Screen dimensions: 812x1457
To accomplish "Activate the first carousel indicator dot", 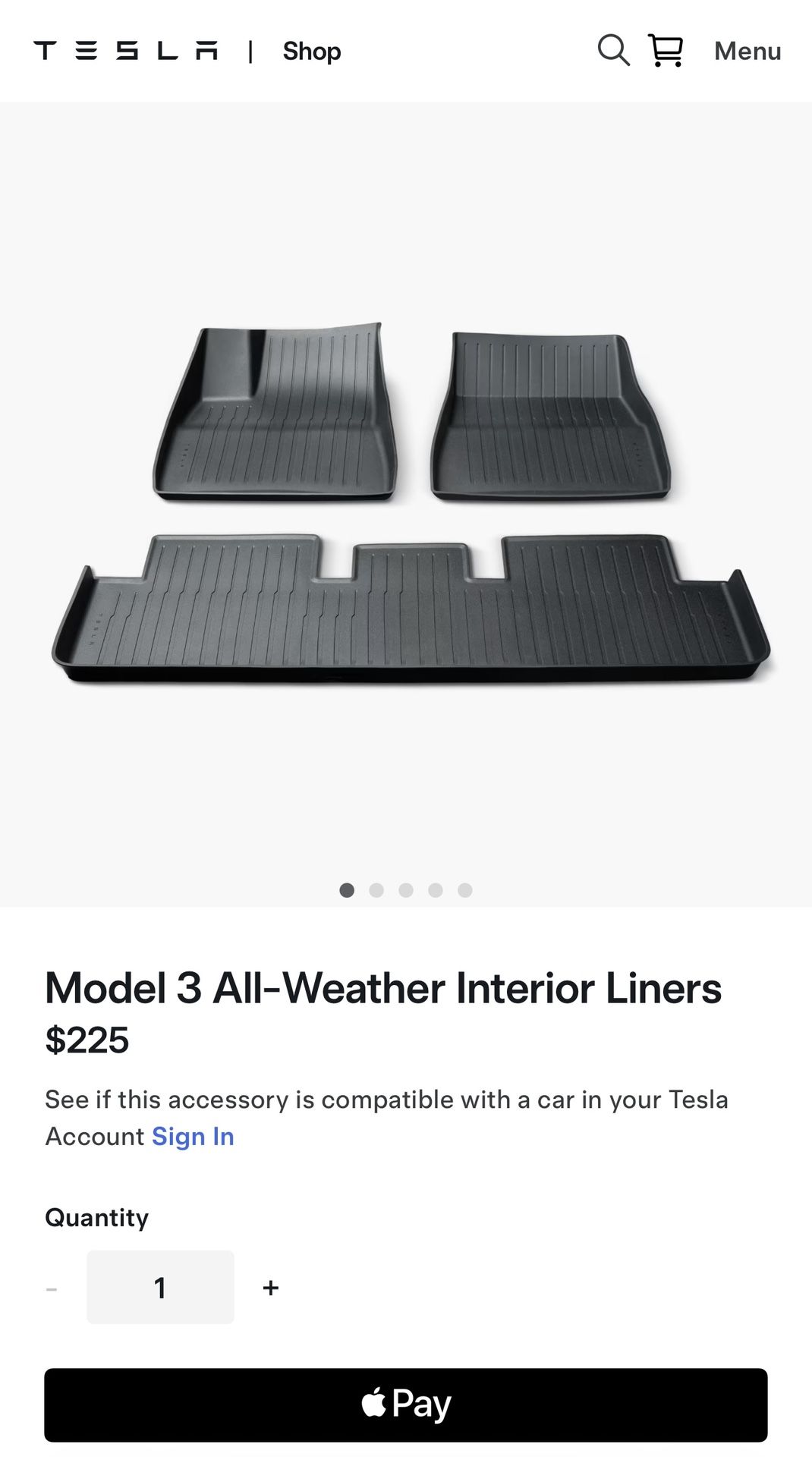I will click(x=348, y=891).
